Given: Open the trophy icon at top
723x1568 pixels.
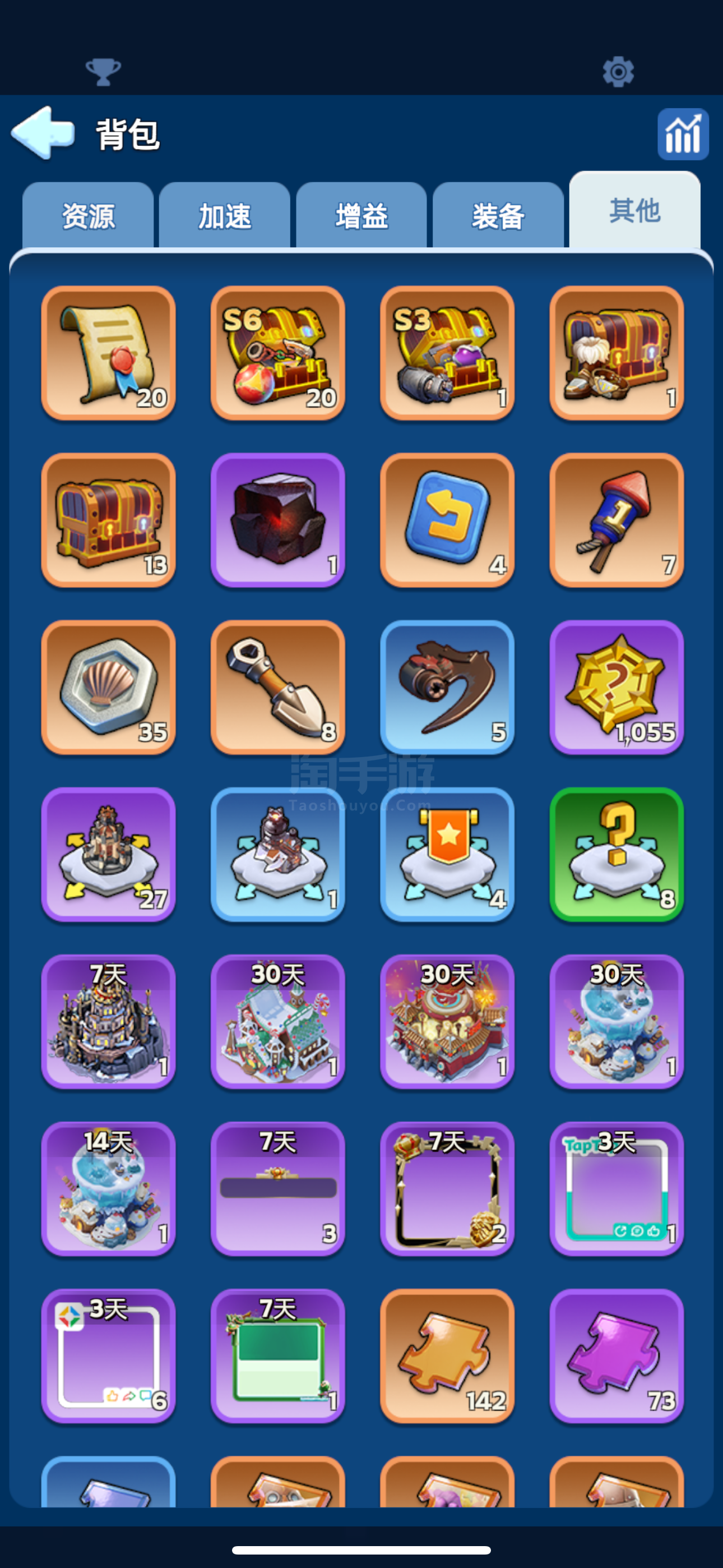Looking at the screenshot, I should click(103, 72).
